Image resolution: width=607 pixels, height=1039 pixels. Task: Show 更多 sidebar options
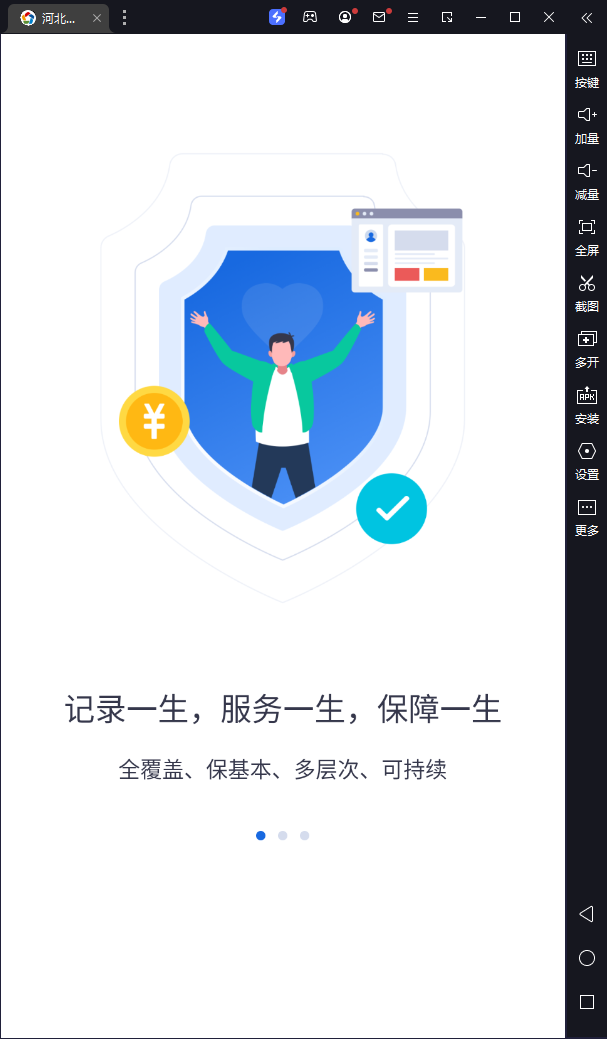click(x=587, y=516)
